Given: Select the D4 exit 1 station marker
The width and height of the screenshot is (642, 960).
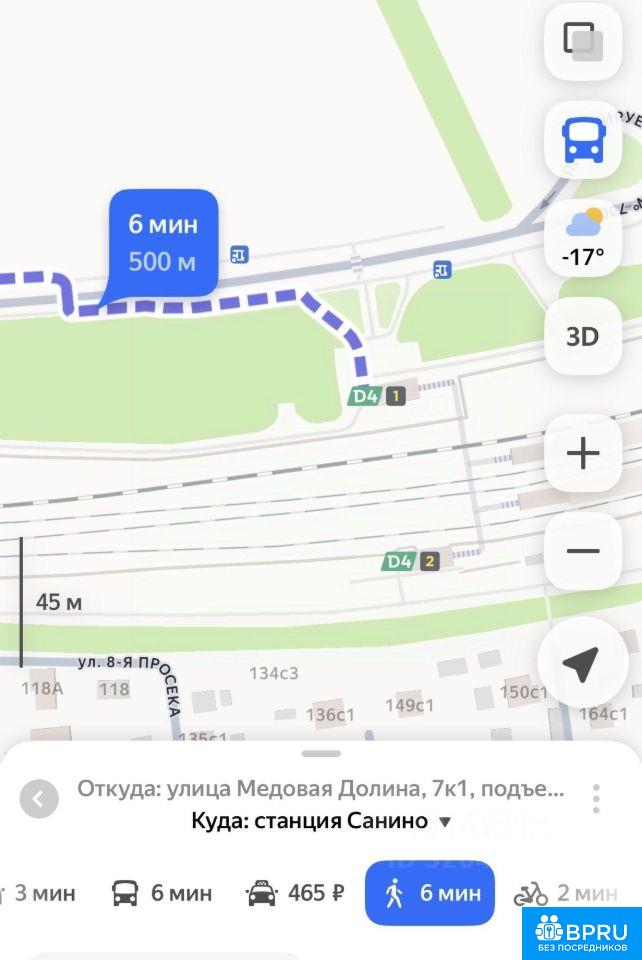Looking at the screenshot, I should [x=378, y=397].
